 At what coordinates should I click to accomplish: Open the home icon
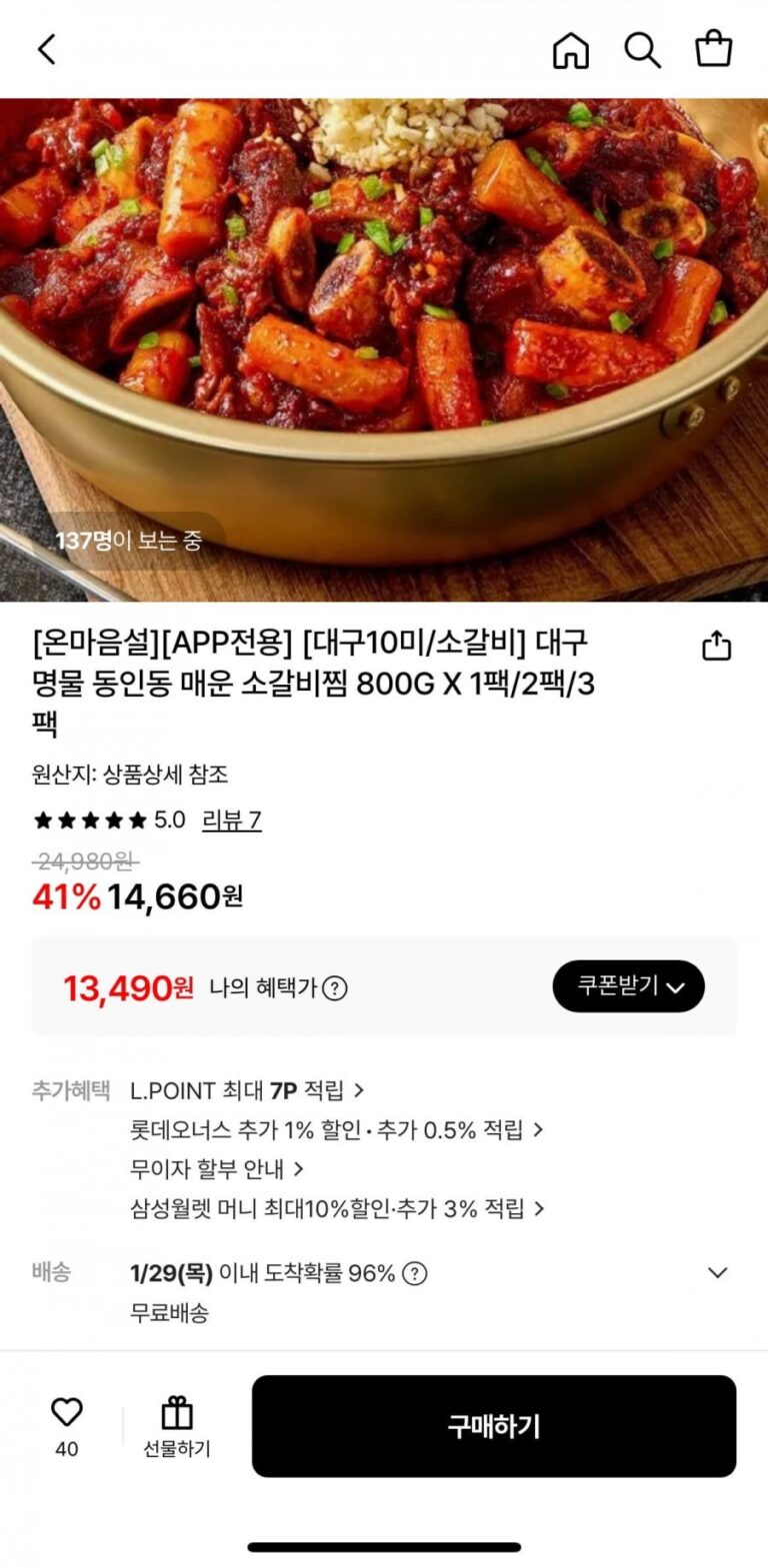[x=571, y=49]
